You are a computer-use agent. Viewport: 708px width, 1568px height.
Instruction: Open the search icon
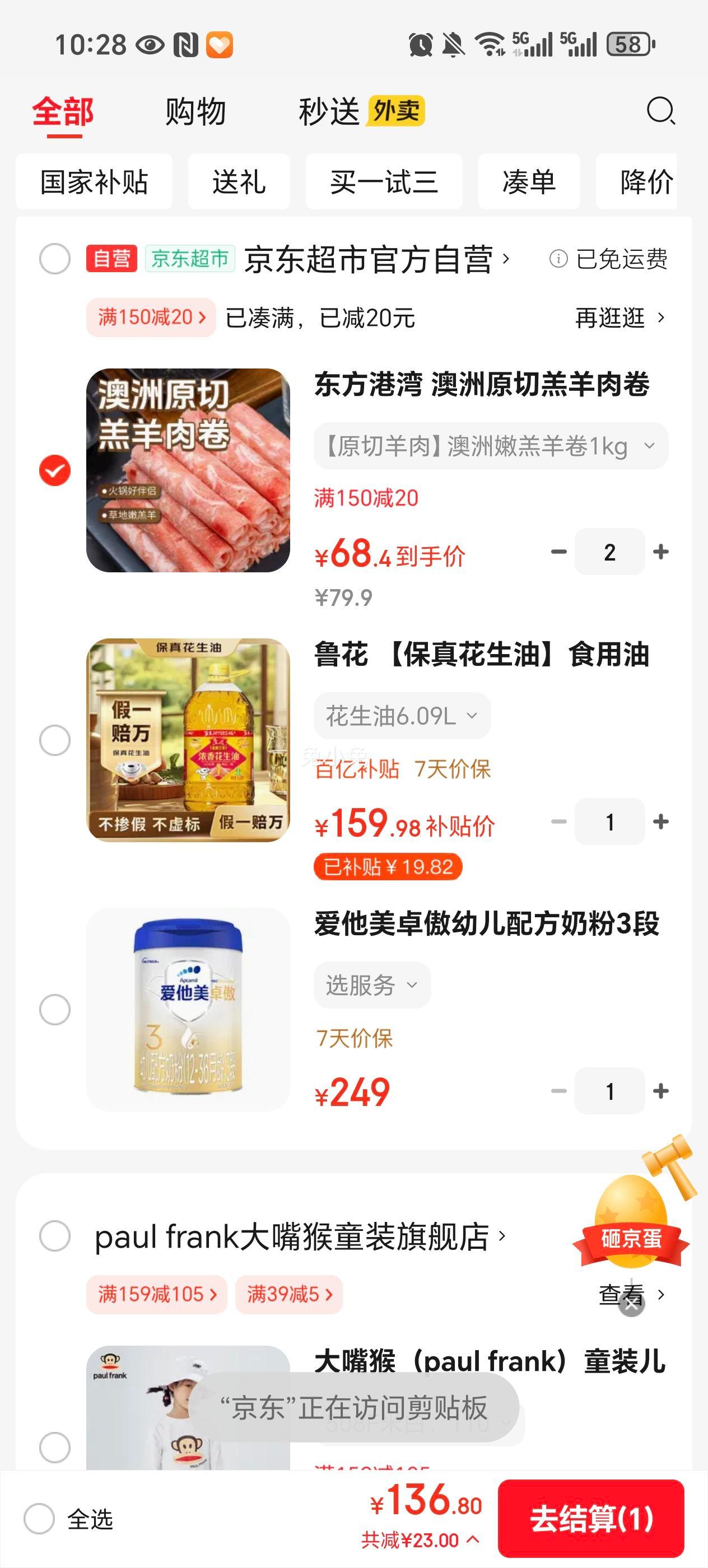660,111
